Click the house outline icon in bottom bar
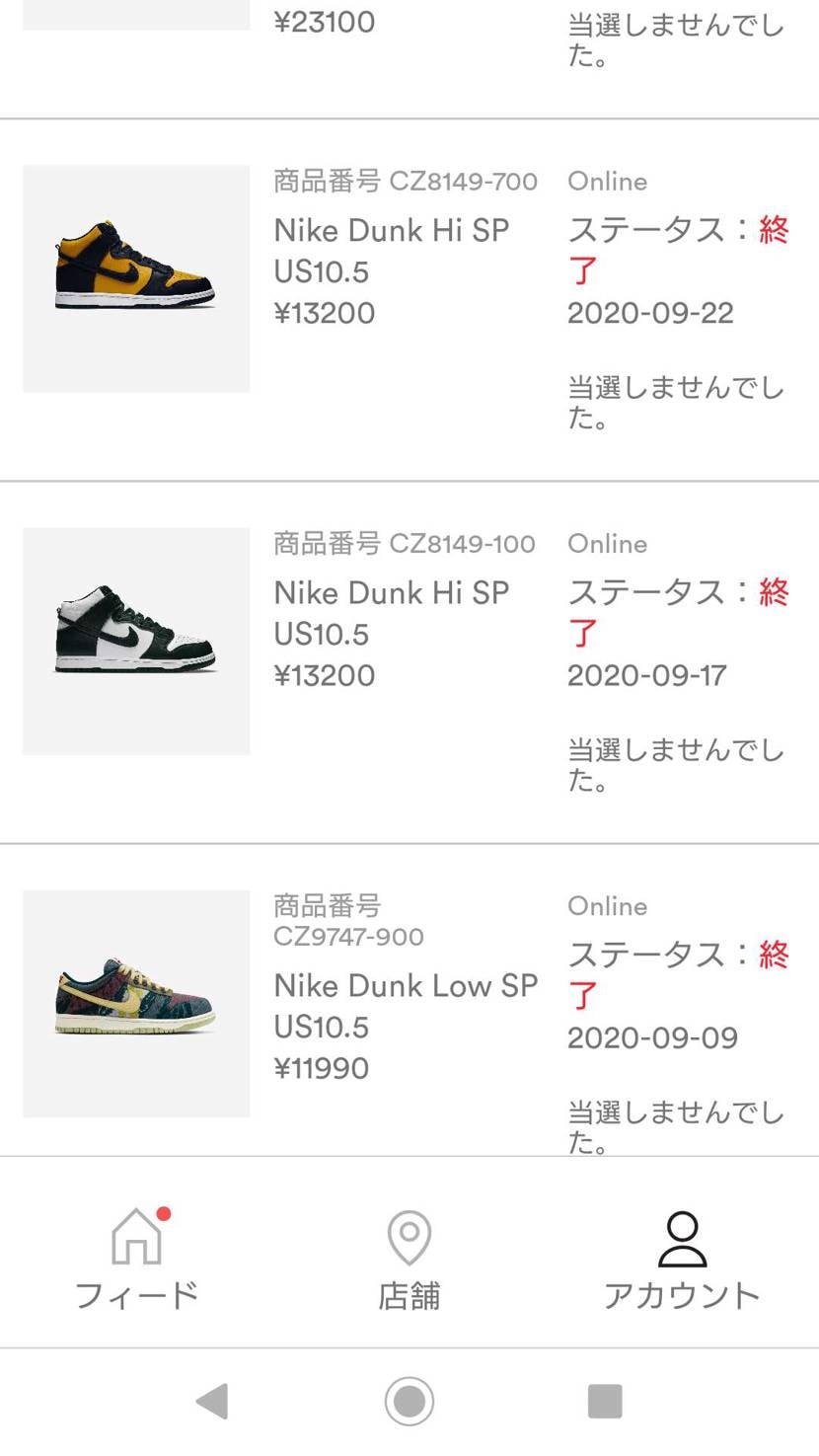Image resolution: width=819 pixels, height=1456 pixels. pyautogui.click(x=135, y=1235)
